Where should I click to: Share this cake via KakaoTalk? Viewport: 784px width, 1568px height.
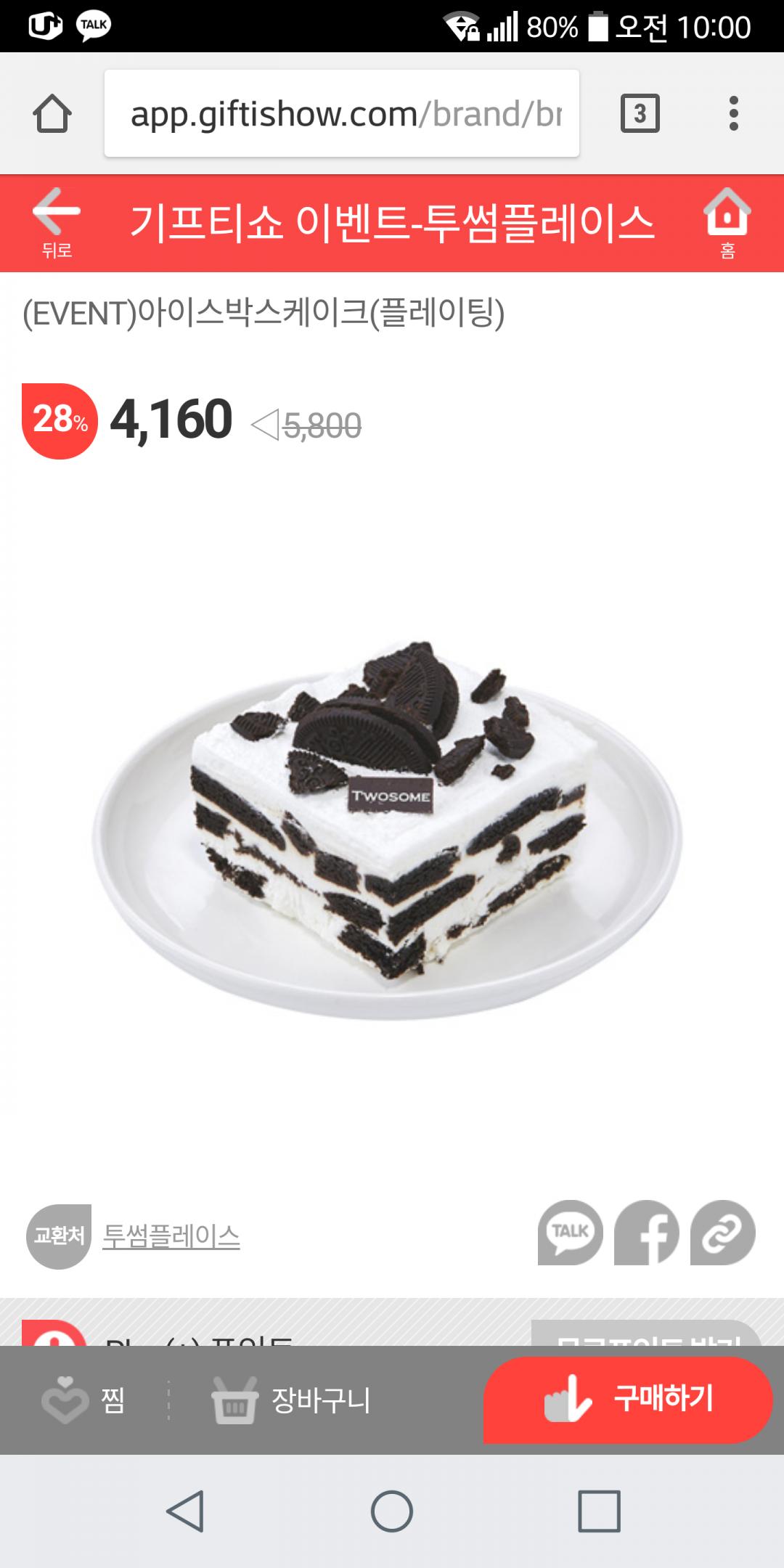(571, 1233)
